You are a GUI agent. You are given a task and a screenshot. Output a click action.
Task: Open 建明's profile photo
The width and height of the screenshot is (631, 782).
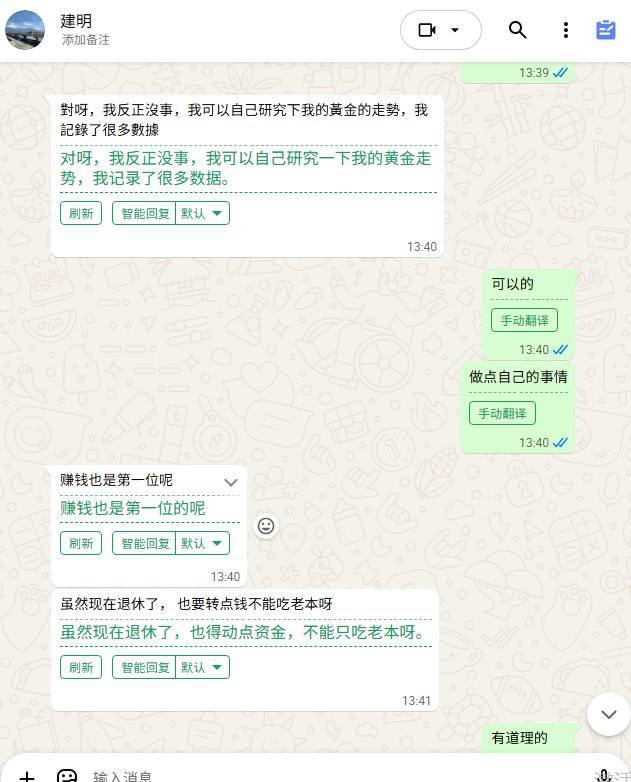click(25, 30)
